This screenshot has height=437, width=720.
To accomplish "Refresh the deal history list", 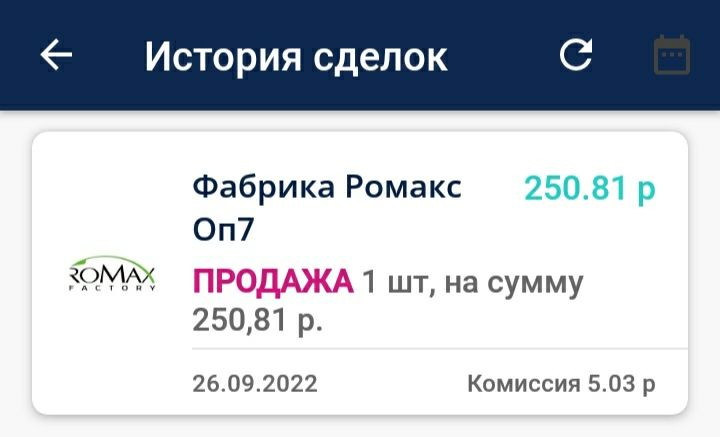I will [x=576, y=55].
